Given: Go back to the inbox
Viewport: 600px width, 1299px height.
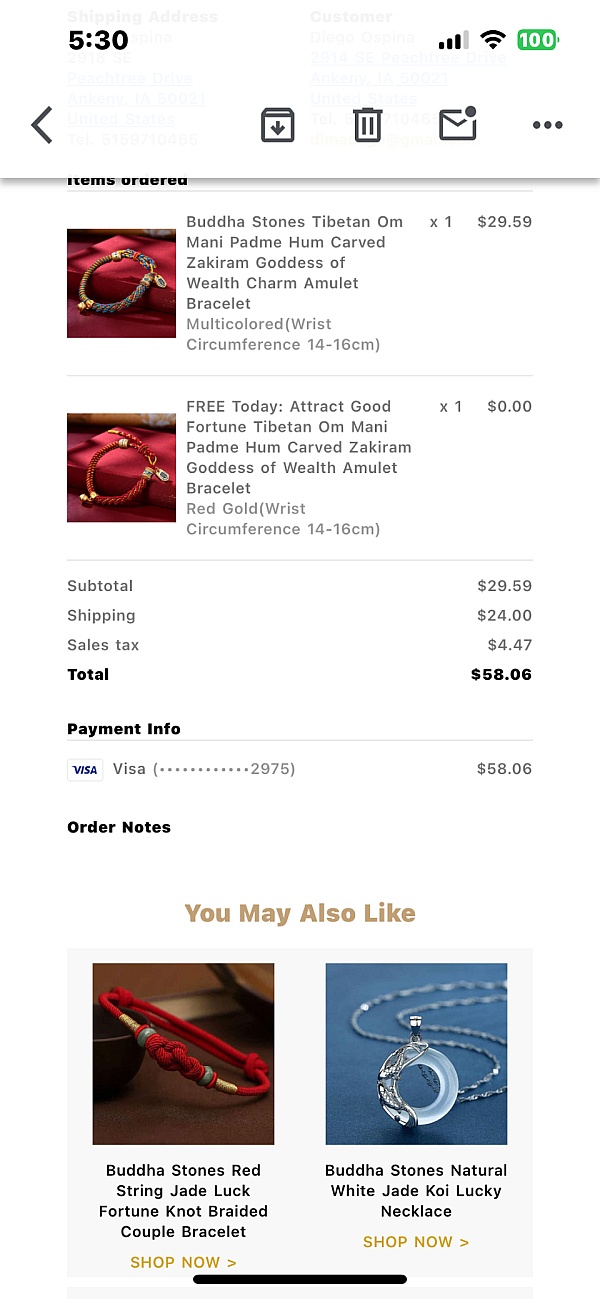Looking at the screenshot, I should 41,125.
